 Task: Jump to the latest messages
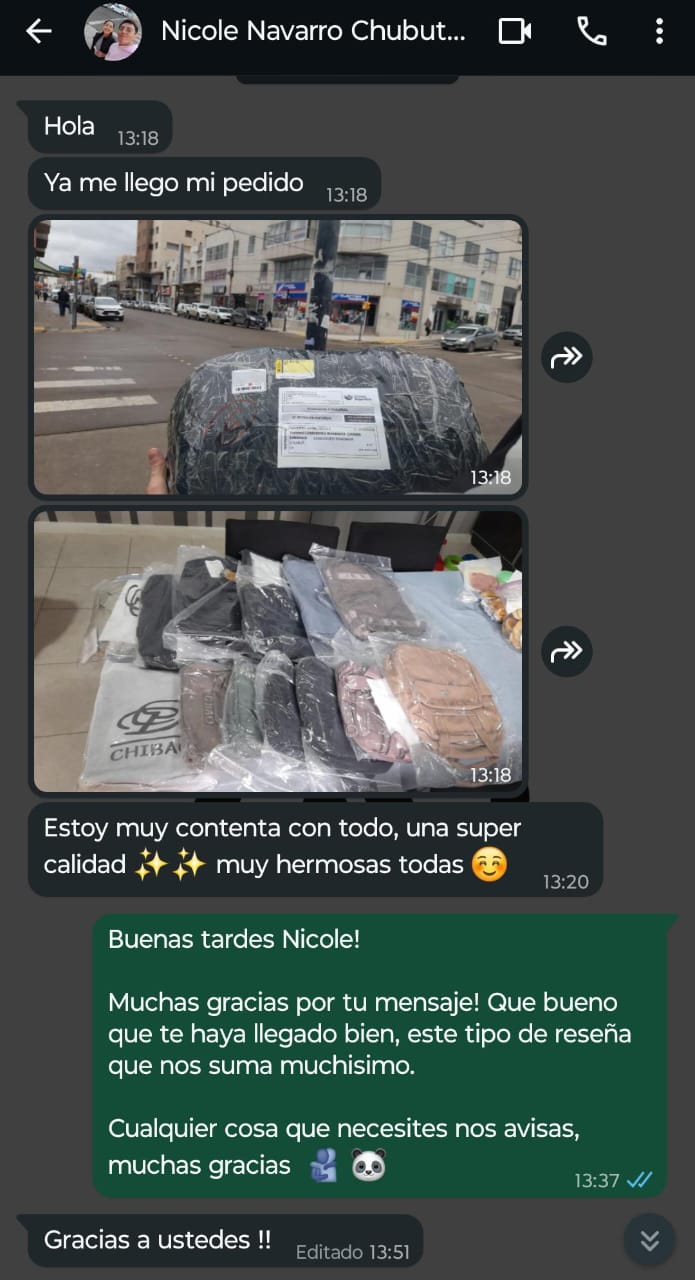pos(650,1241)
